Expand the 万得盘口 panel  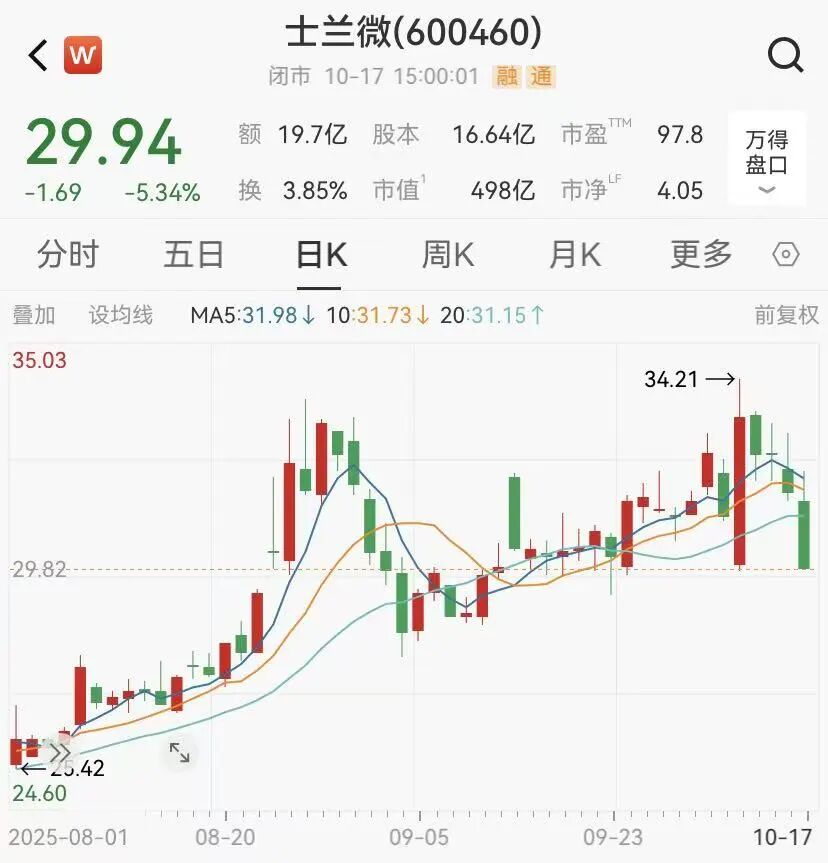[767, 161]
